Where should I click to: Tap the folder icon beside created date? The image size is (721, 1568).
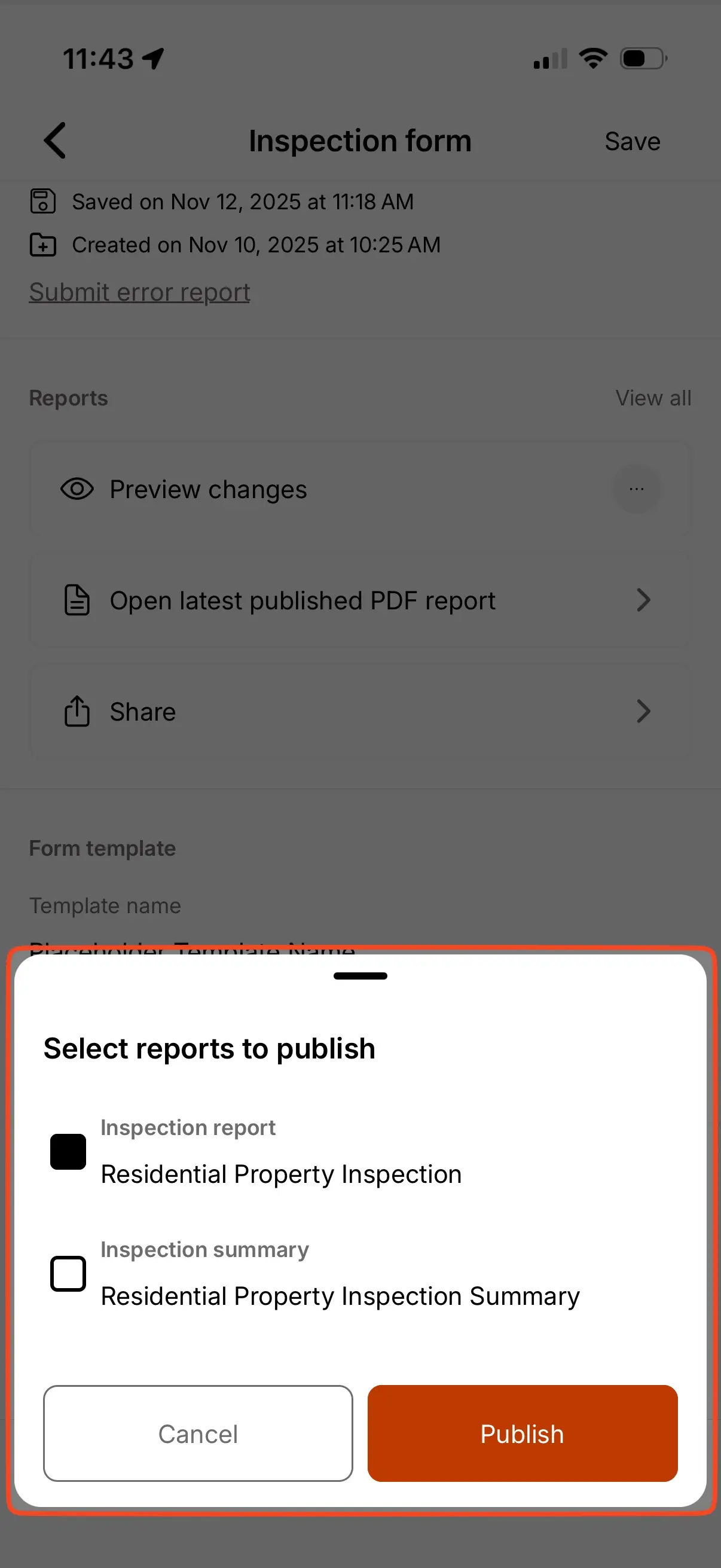point(41,245)
